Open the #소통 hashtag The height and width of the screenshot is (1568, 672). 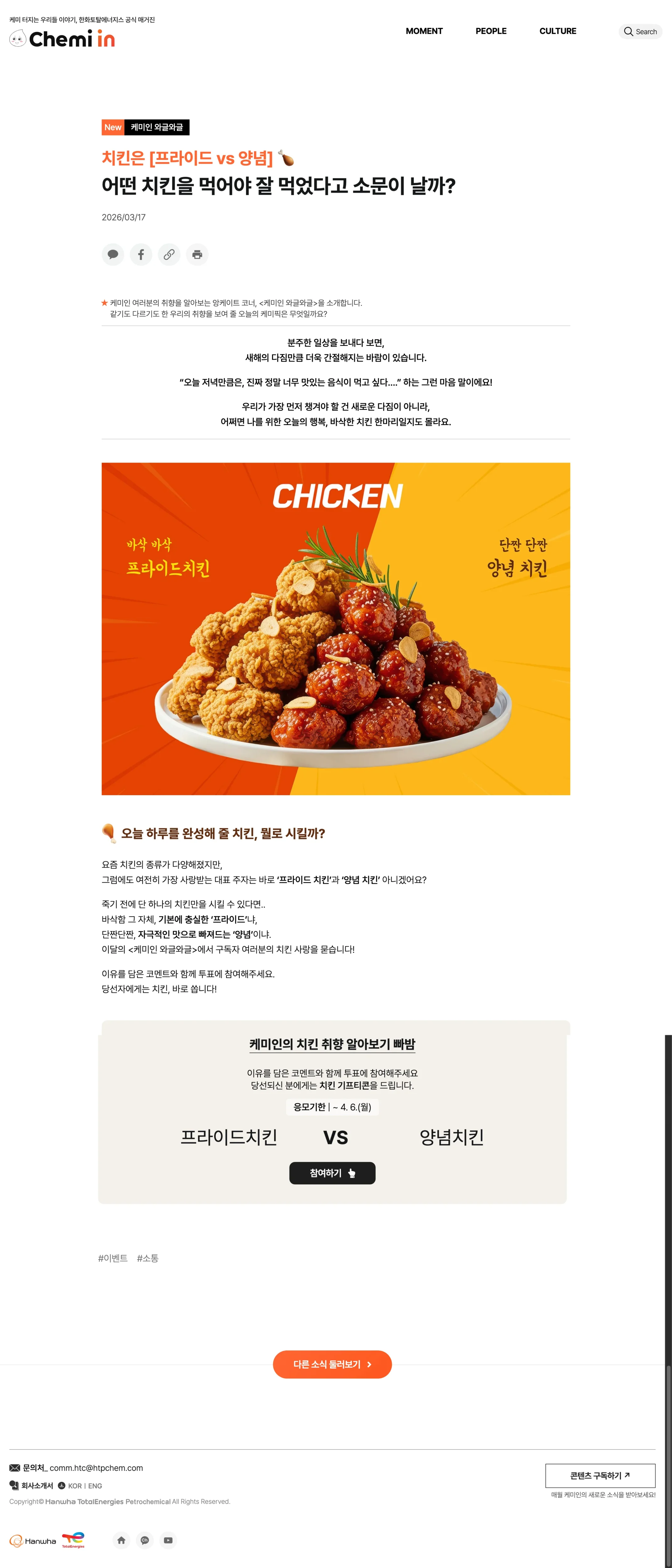click(x=147, y=1258)
